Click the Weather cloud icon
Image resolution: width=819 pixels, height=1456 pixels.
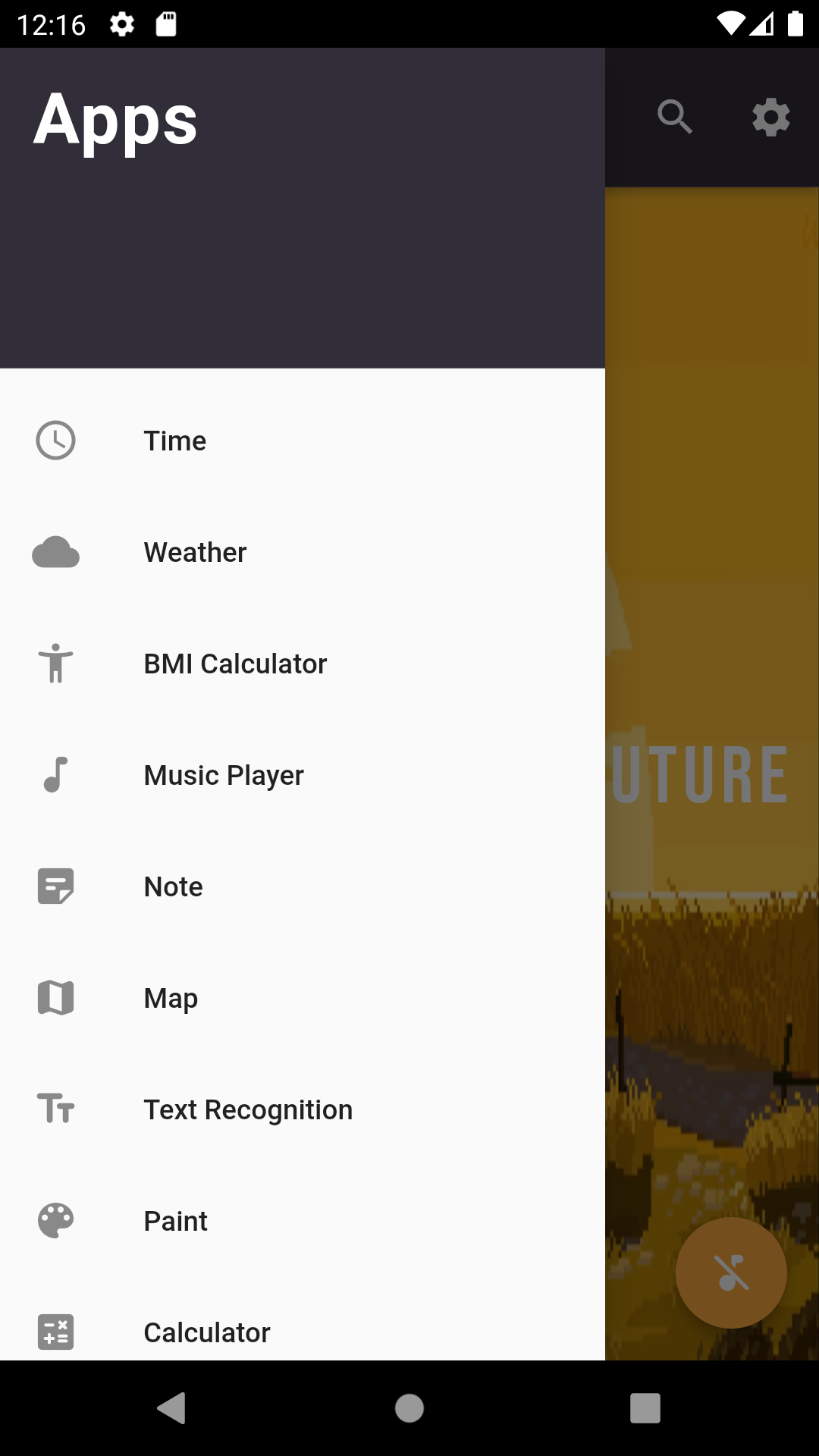tap(55, 552)
